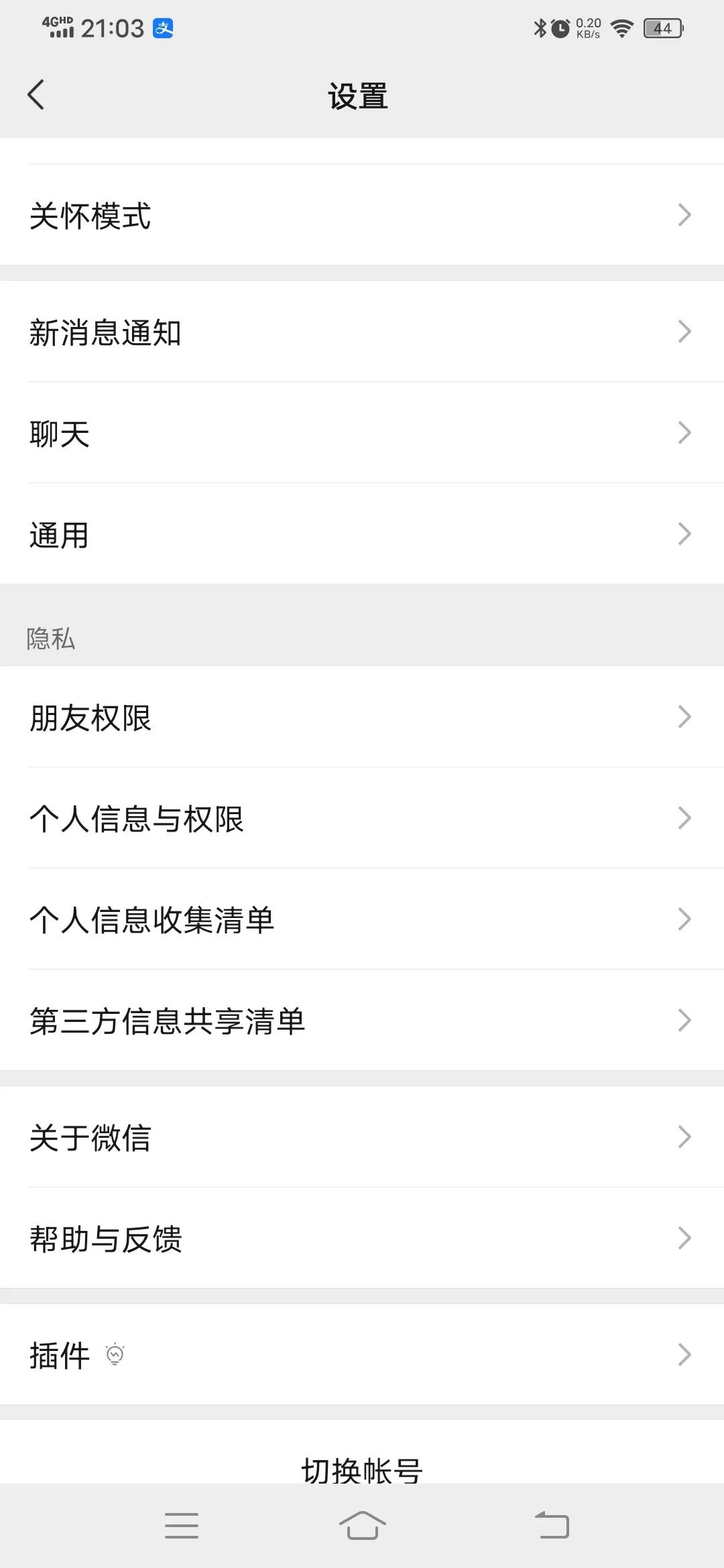This screenshot has width=724, height=1568.
Task: Open 个人信息收集清单
Action: [x=362, y=919]
